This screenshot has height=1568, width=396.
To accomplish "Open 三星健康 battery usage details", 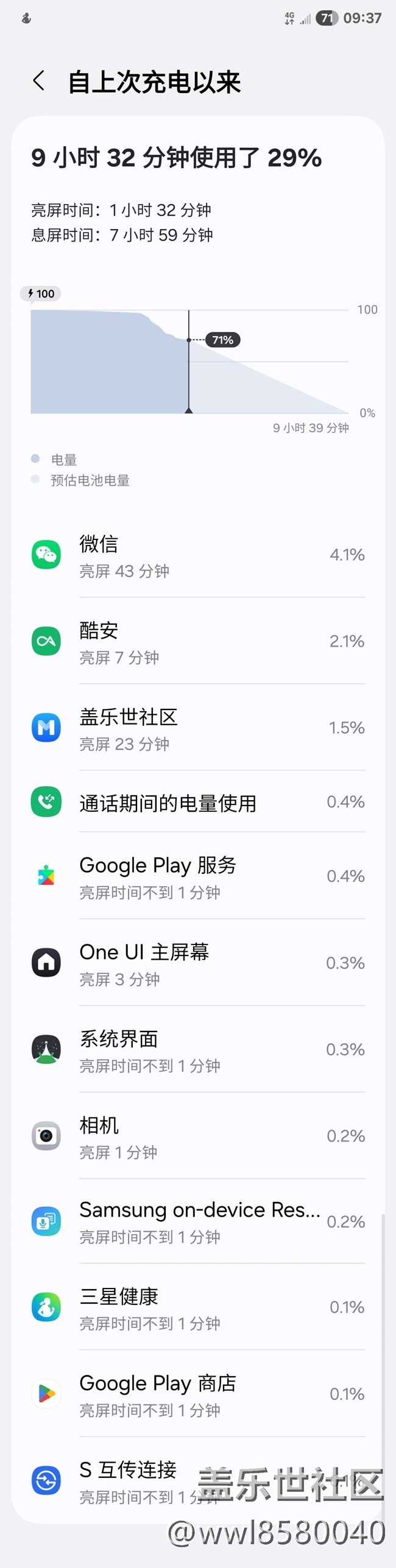I will 198,1308.
